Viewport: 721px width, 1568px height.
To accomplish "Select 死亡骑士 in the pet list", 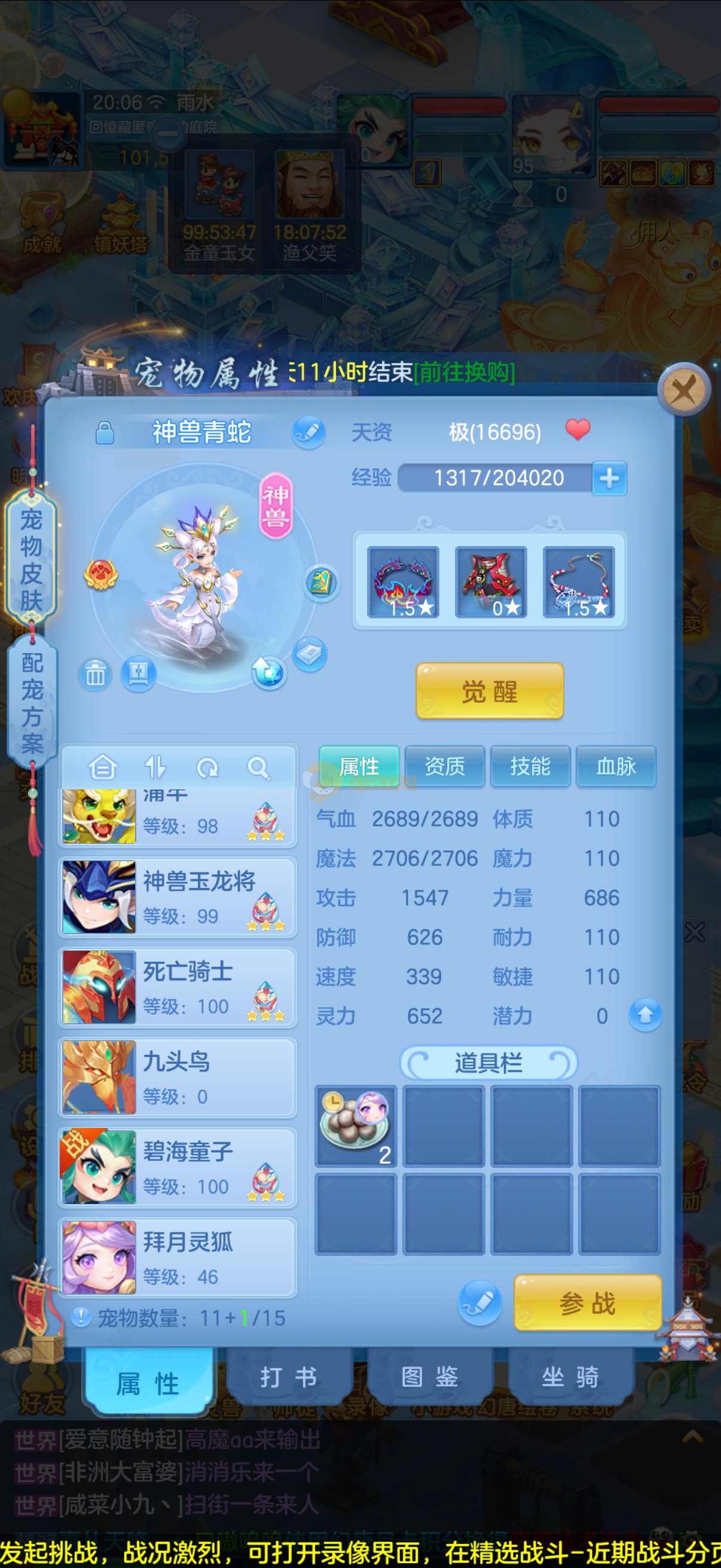I will coord(177,987).
